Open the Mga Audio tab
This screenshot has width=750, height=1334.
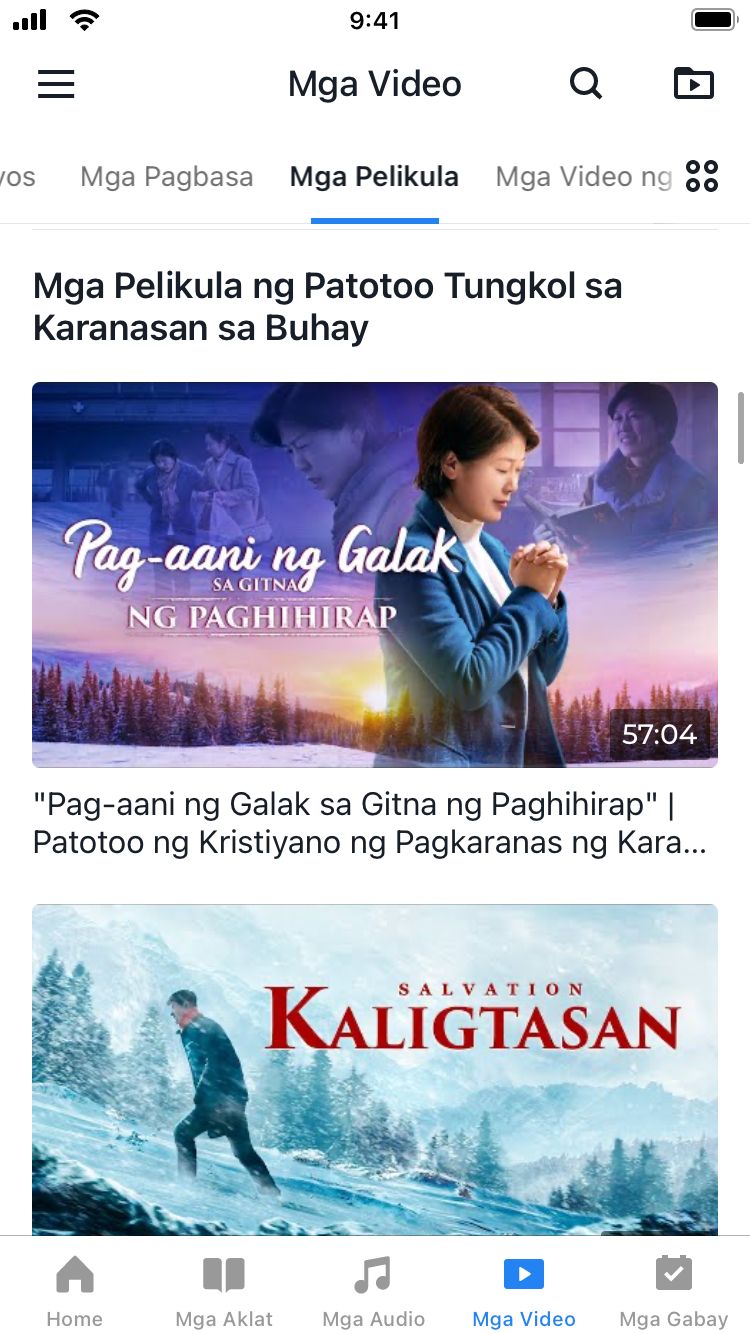click(374, 1290)
